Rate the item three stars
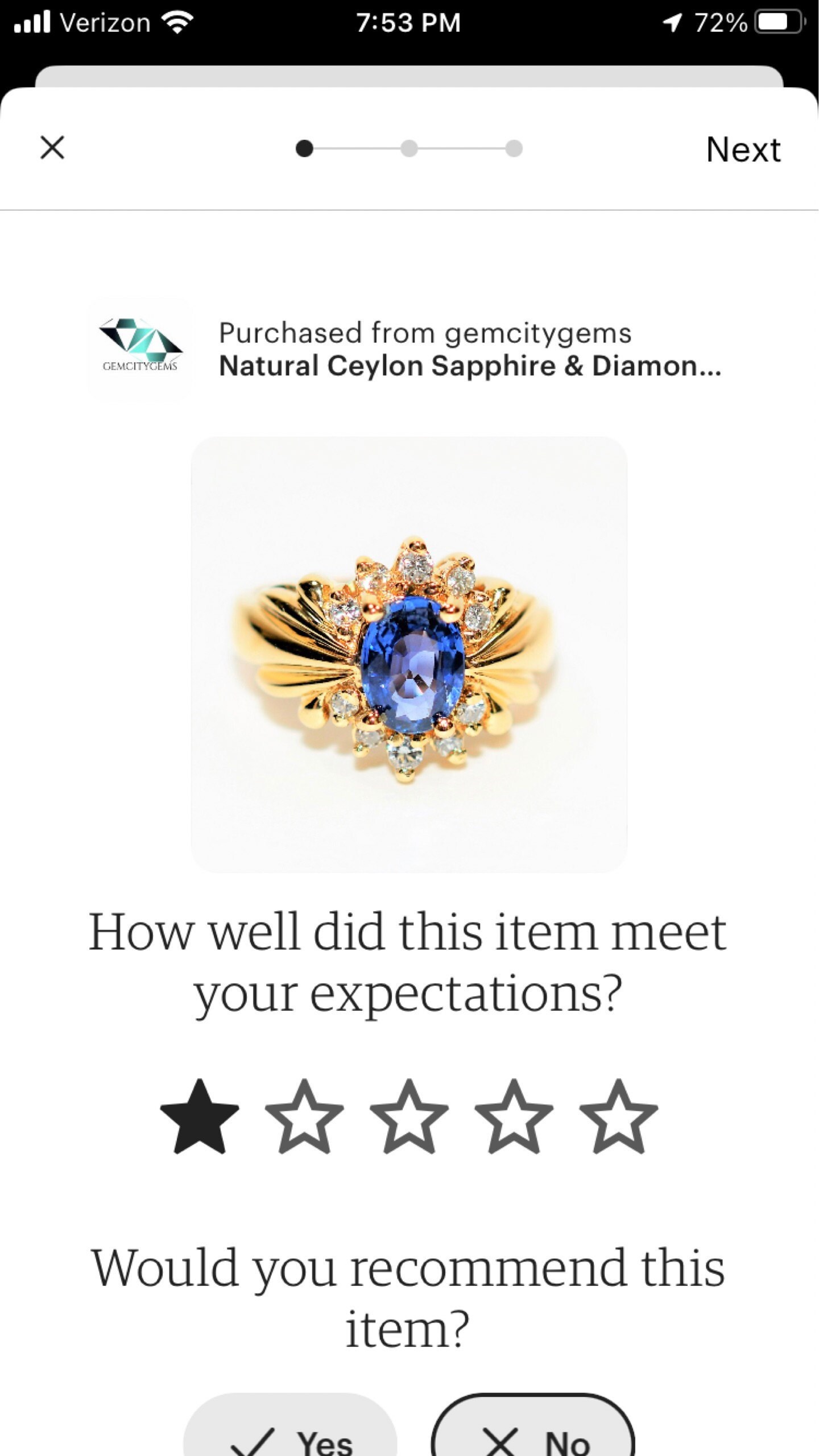 point(409,1117)
